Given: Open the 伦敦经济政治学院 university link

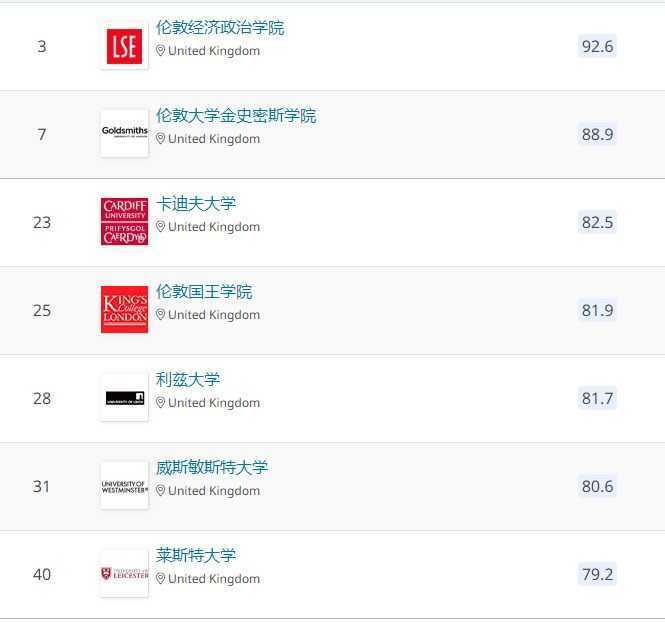Looking at the screenshot, I should (x=220, y=28).
